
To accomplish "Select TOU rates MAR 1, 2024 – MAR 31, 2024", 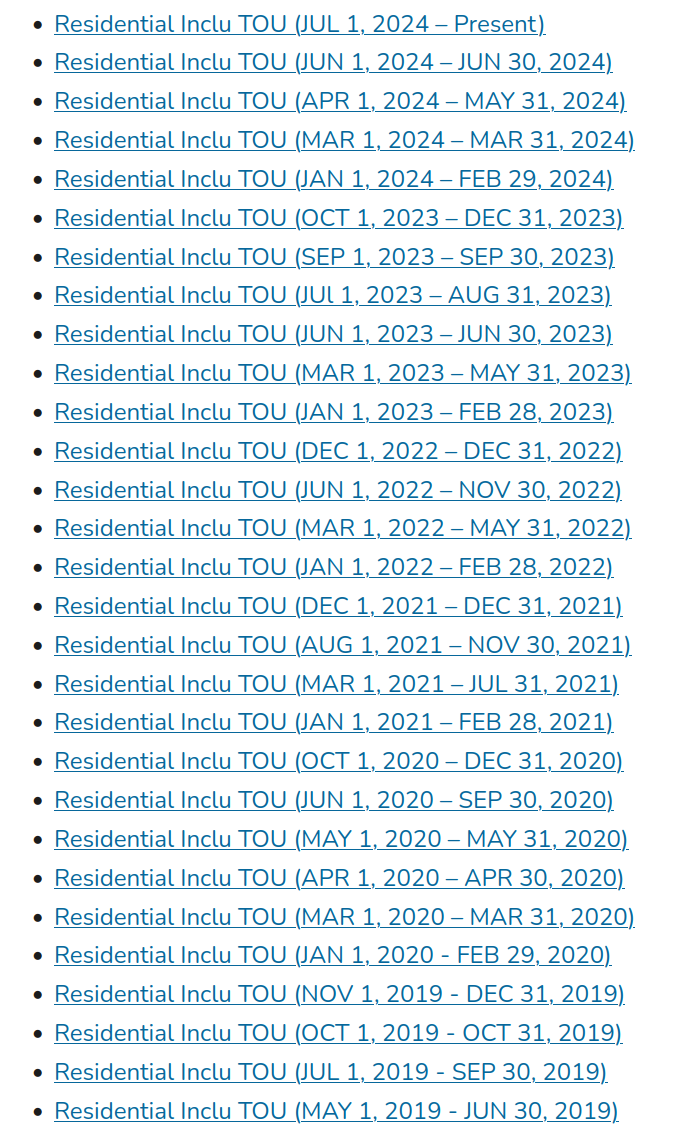I will click(344, 141).
